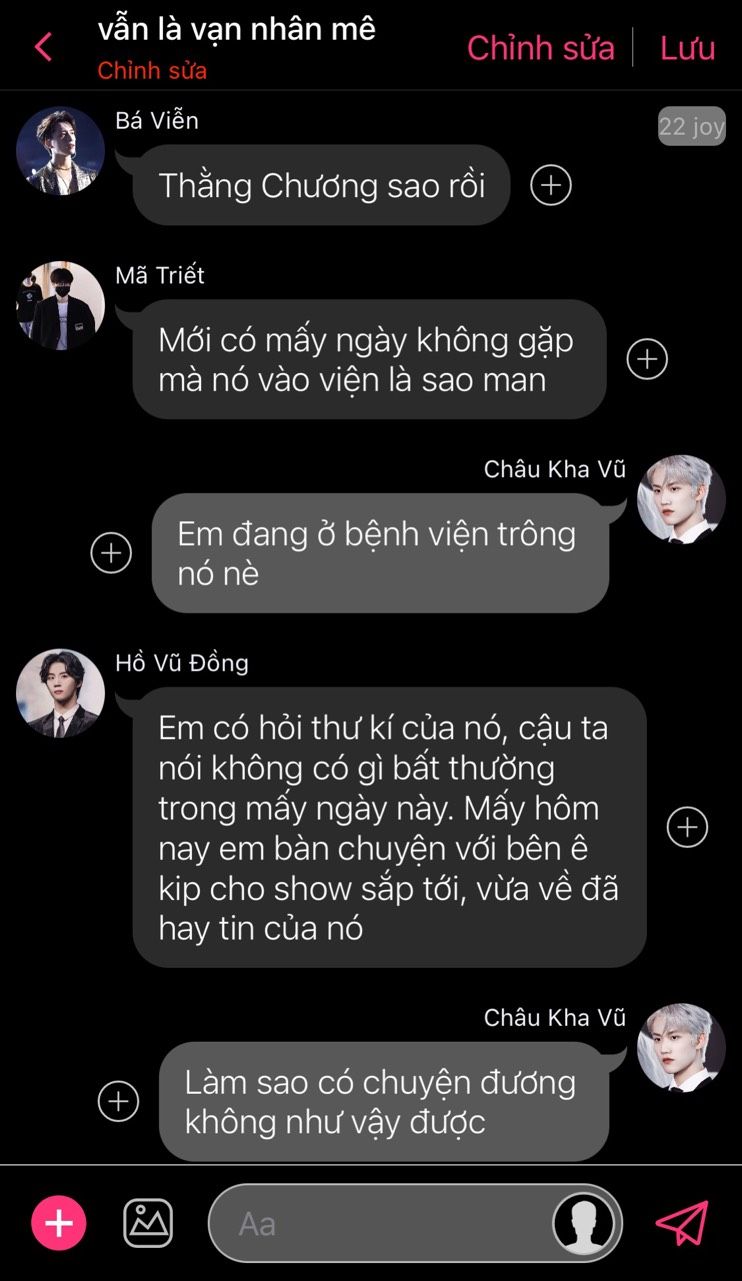Tap plus beside Mã Triết's message

click(x=647, y=359)
